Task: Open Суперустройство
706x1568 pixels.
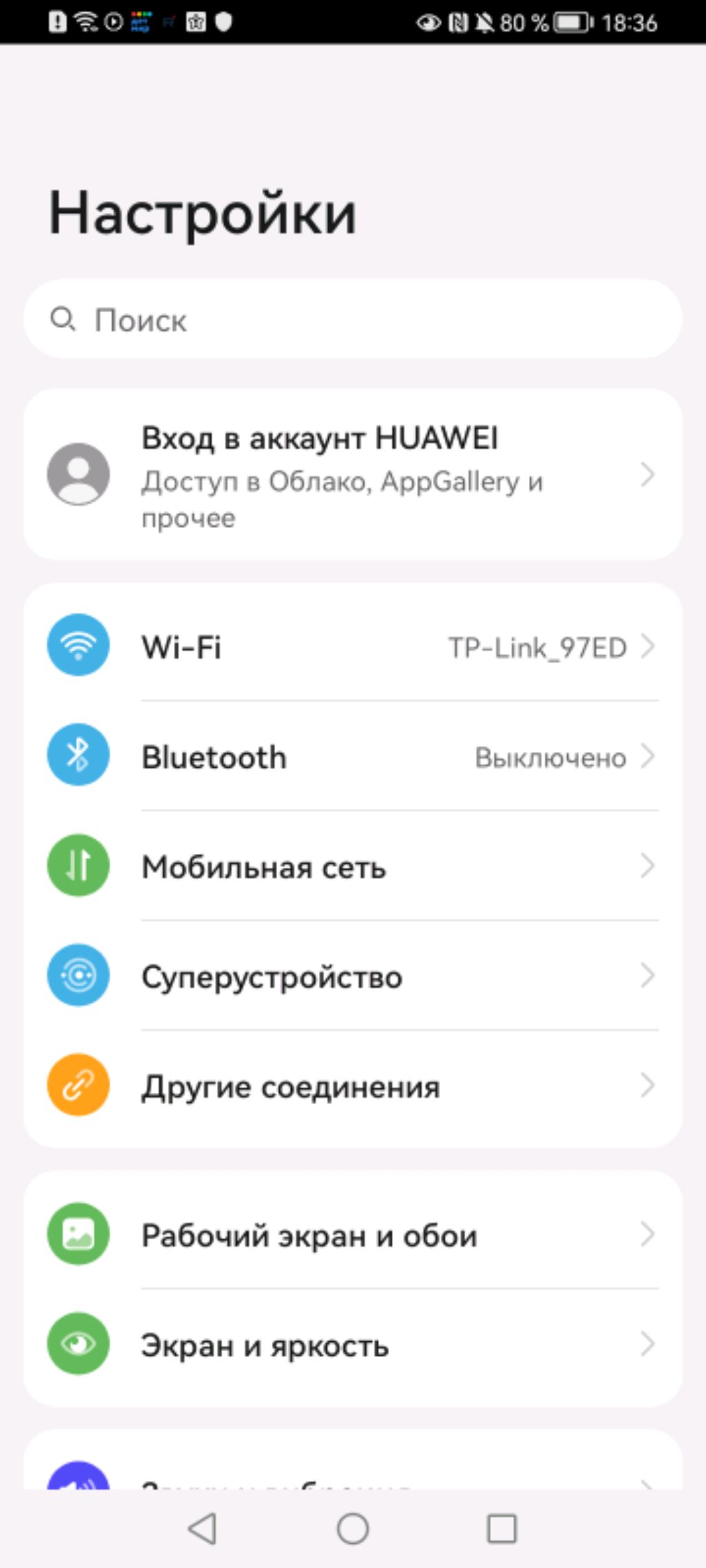Action: coord(353,976)
